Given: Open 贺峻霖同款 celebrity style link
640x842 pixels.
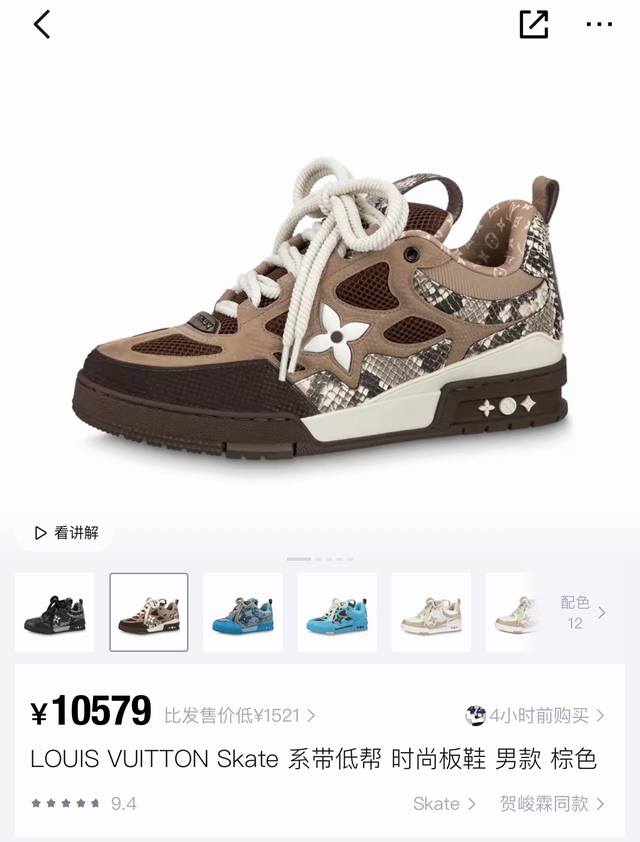Looking at the screenshot, I should coord(552,803).
